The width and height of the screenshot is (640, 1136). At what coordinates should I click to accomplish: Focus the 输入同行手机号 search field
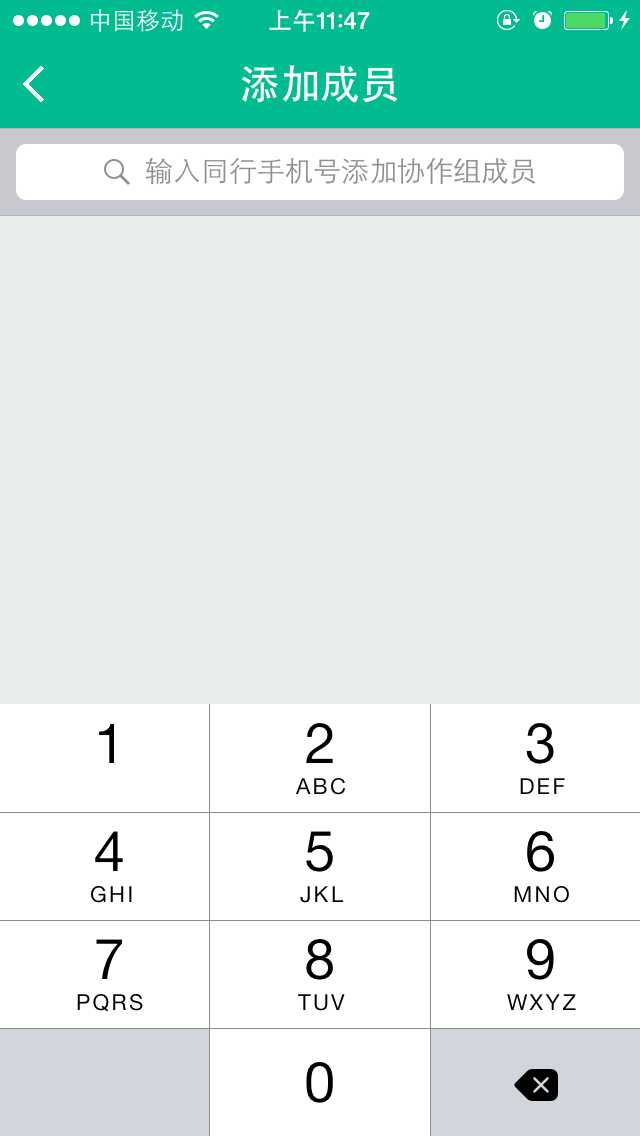(x=320, y=172)
